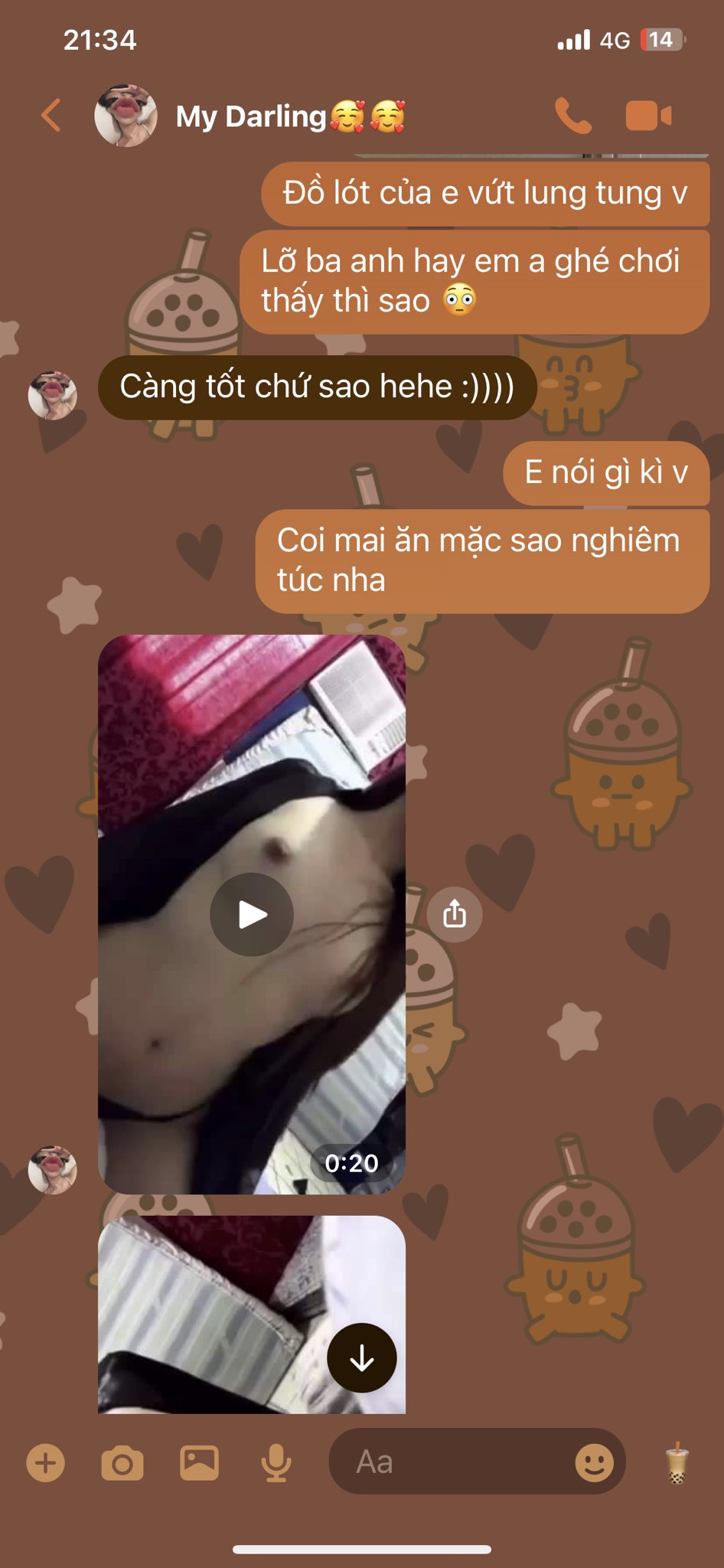
Task: Focus the Aa message input field
Action: point(452,1462)
